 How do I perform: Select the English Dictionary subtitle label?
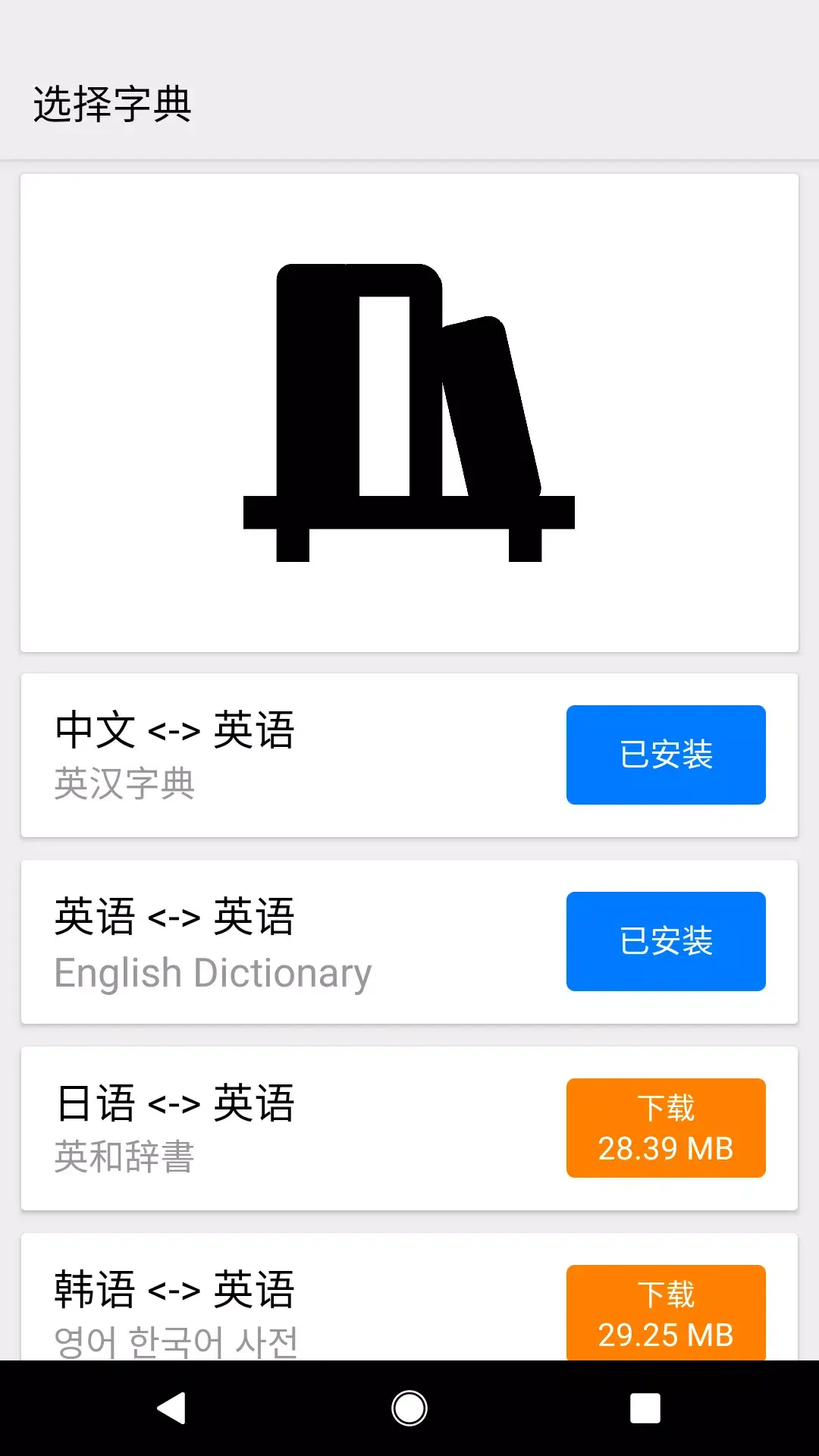point(212,971)
